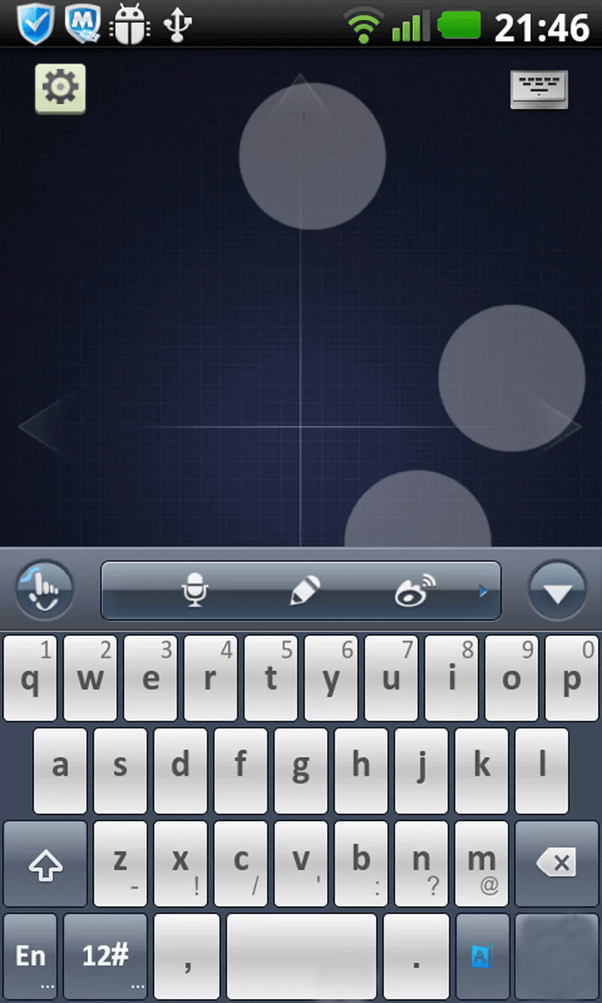Tap the keyboard's hand gesture logo button
Image resolution: width=602 pixels, height=1003 pixels.
click(x=44, y=590)
